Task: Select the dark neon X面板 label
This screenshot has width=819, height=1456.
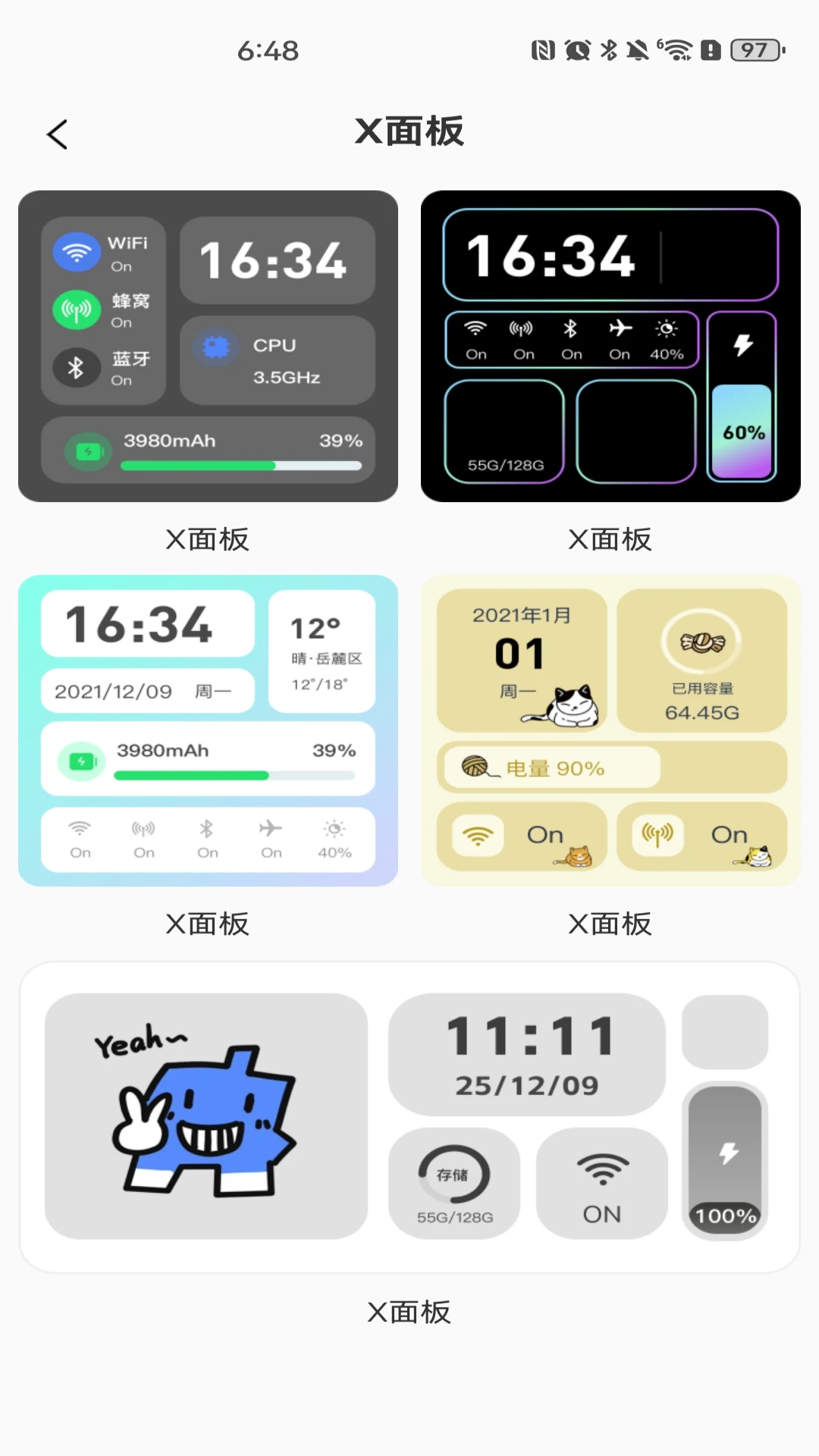Action: pos(610,541)
